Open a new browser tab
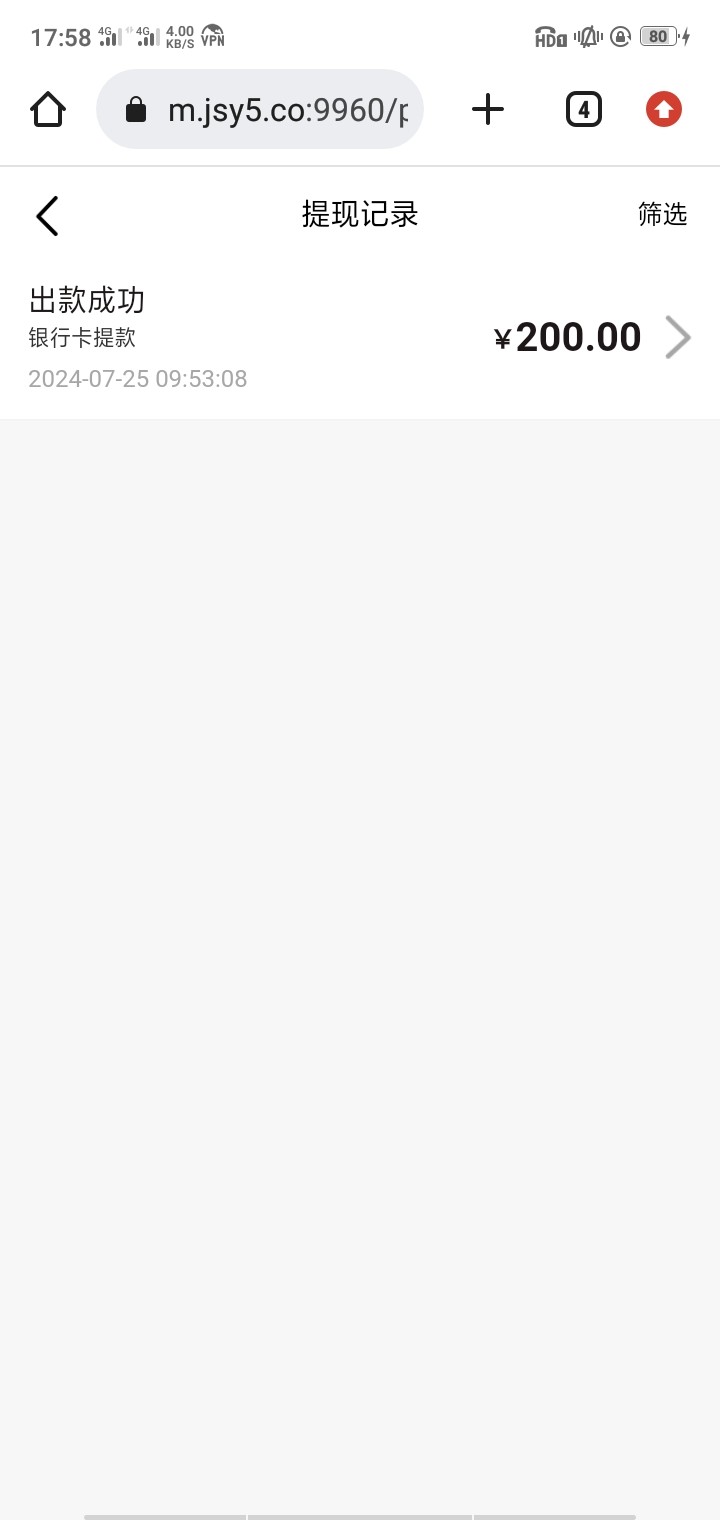The image size is (720, 1520). (x=488, y=109)
